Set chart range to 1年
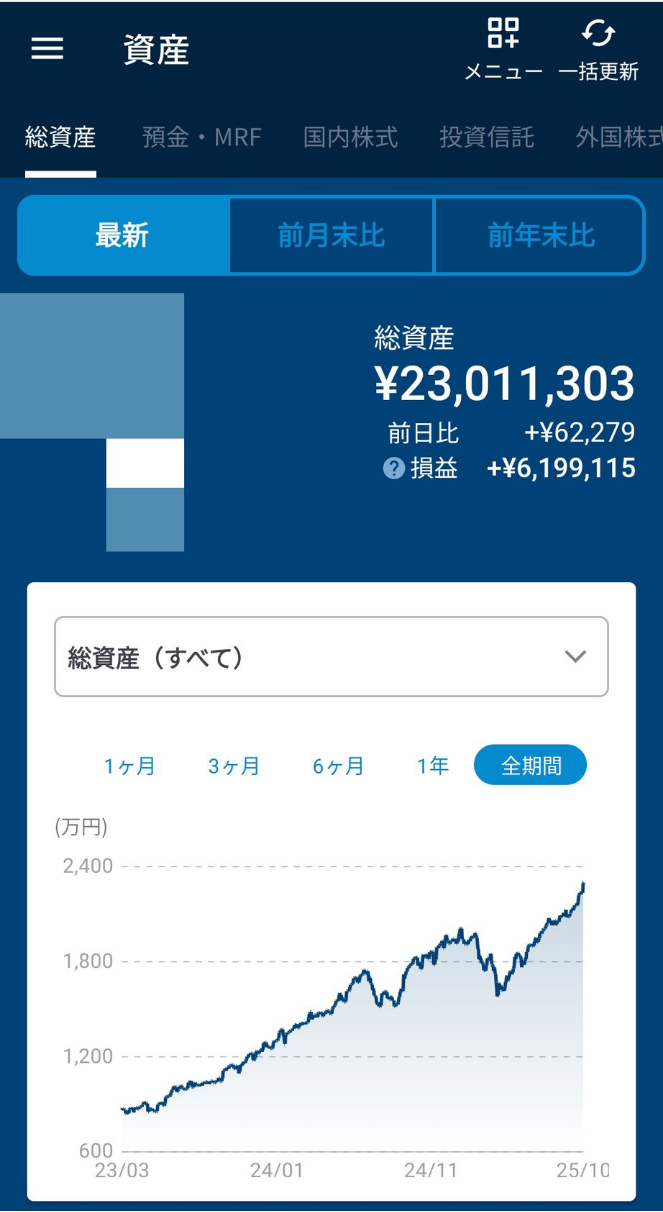 [x=433, y=766]
